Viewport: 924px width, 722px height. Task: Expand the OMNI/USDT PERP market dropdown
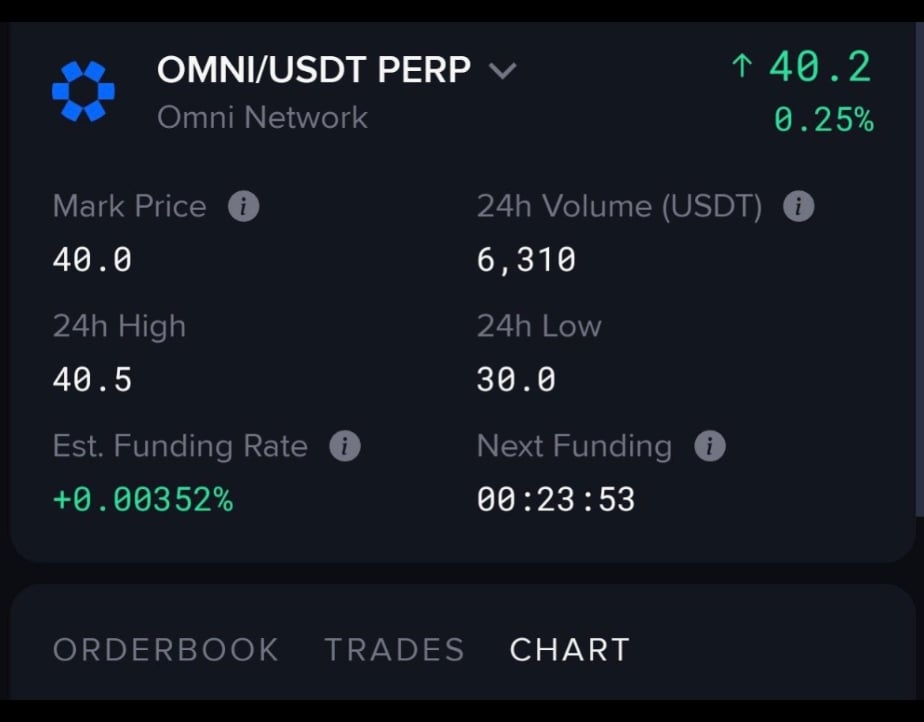point(502,71)
